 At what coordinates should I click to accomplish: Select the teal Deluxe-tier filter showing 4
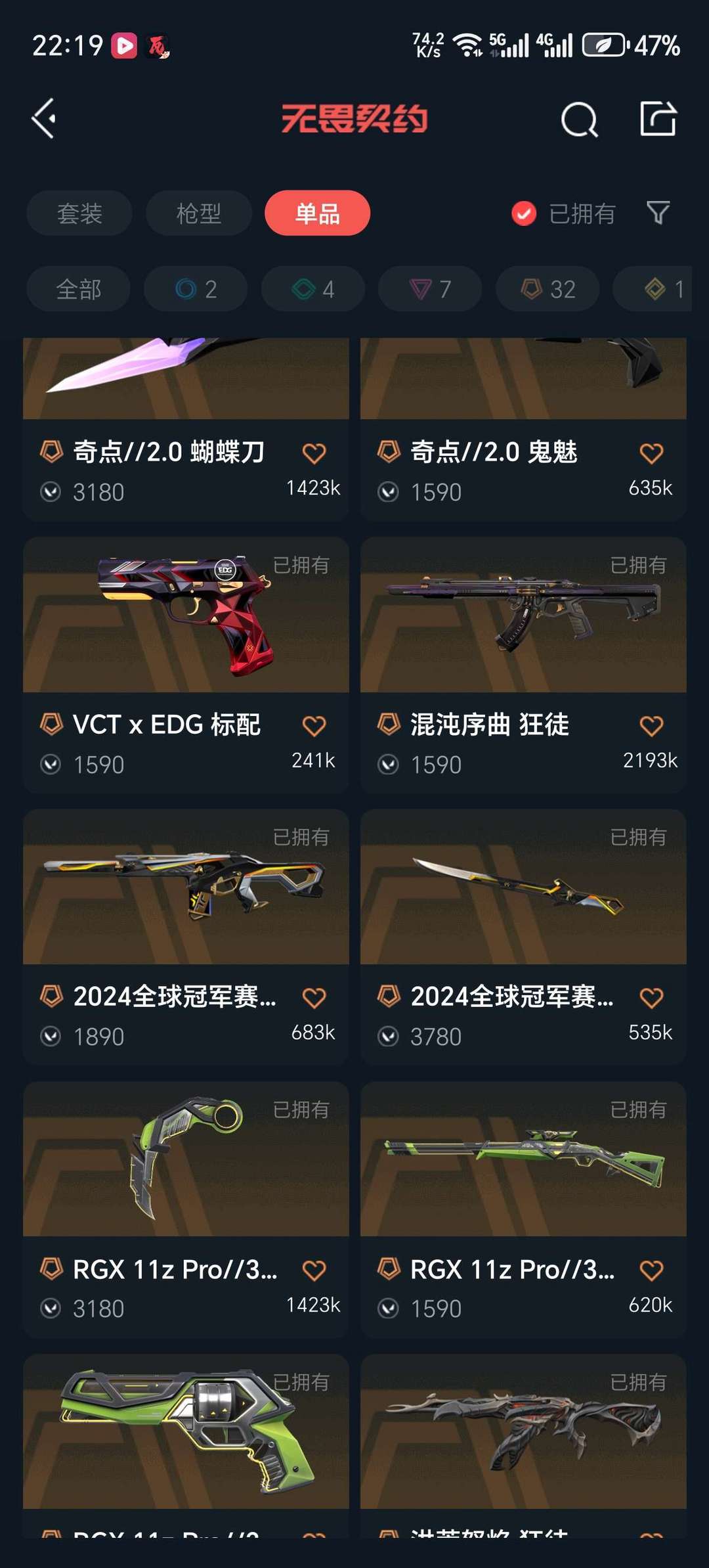[312, 289]
